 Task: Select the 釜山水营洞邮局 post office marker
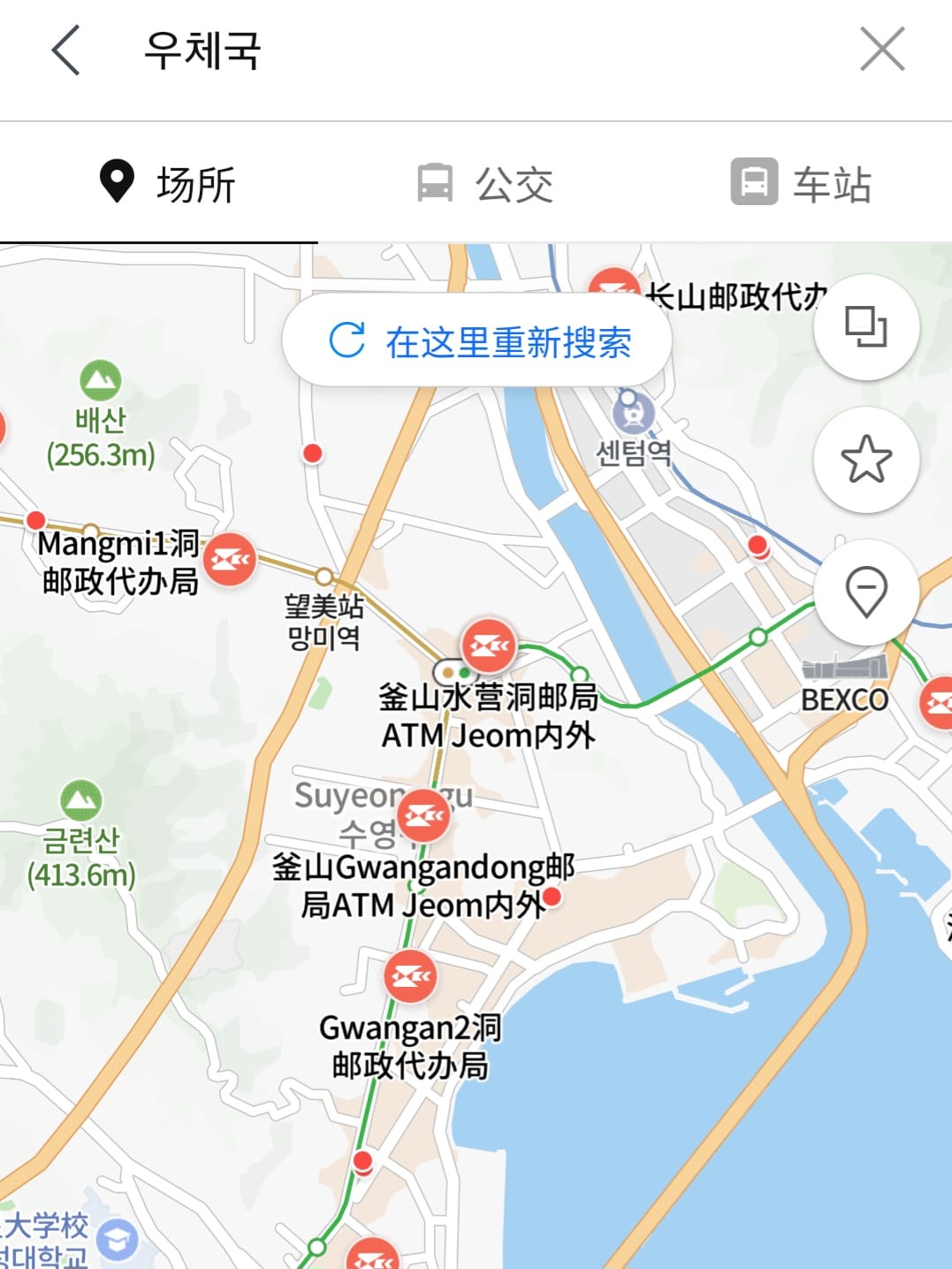pyautogui.click(x=488, y=646)
